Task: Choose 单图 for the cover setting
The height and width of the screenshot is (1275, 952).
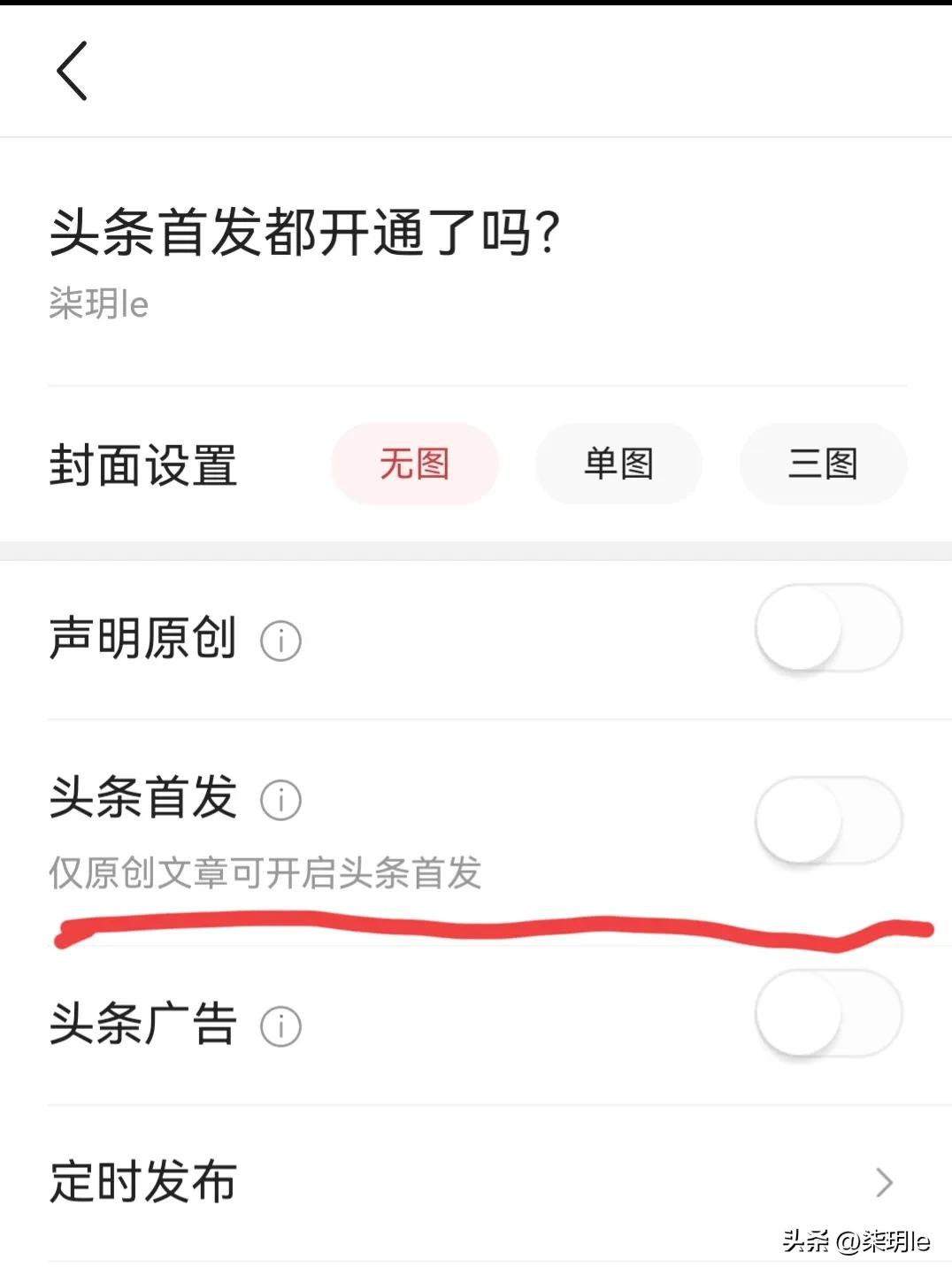Action: click(618, 464)
